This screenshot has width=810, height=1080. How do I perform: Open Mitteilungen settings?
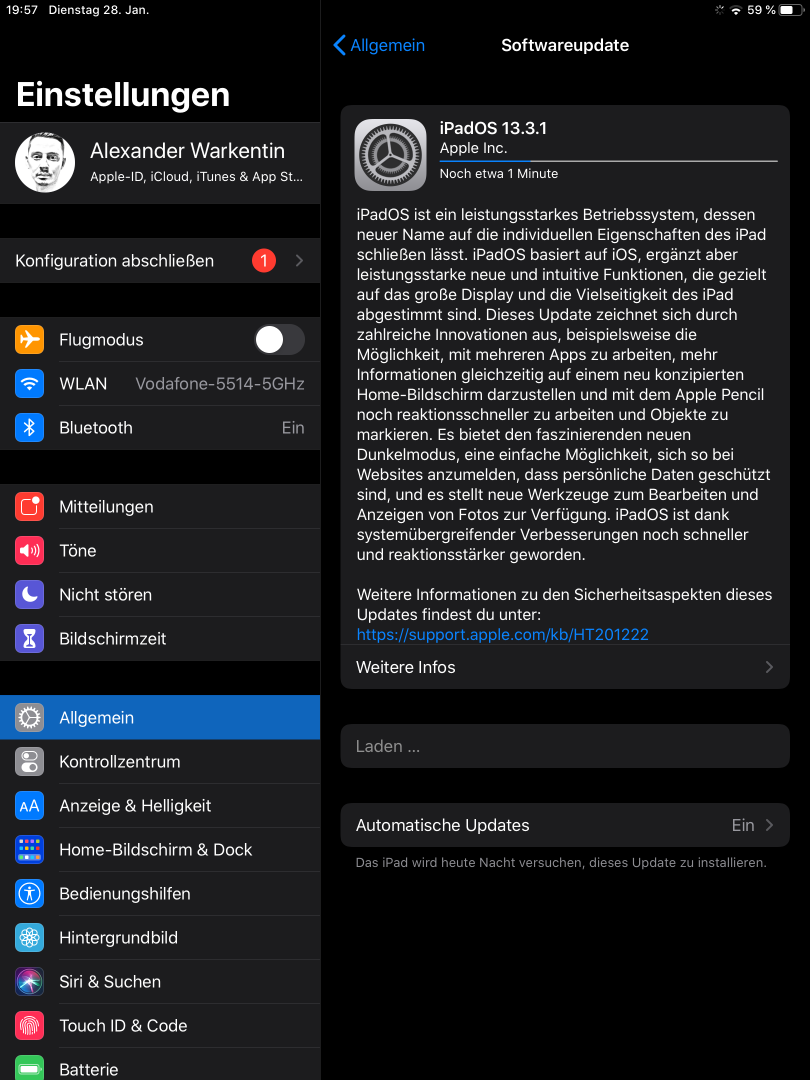[x=160, y=507]
